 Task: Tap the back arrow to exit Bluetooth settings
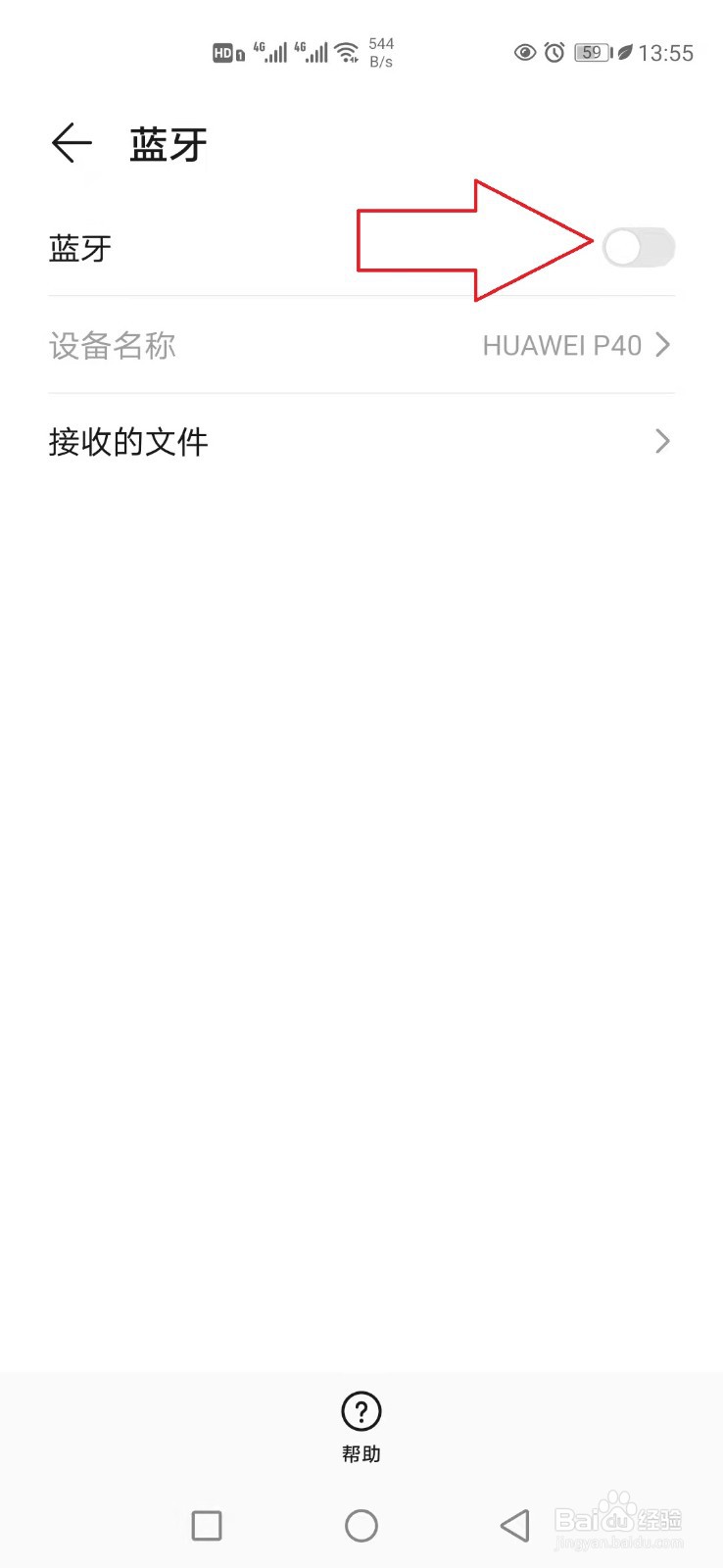click(x=70, y=143)
